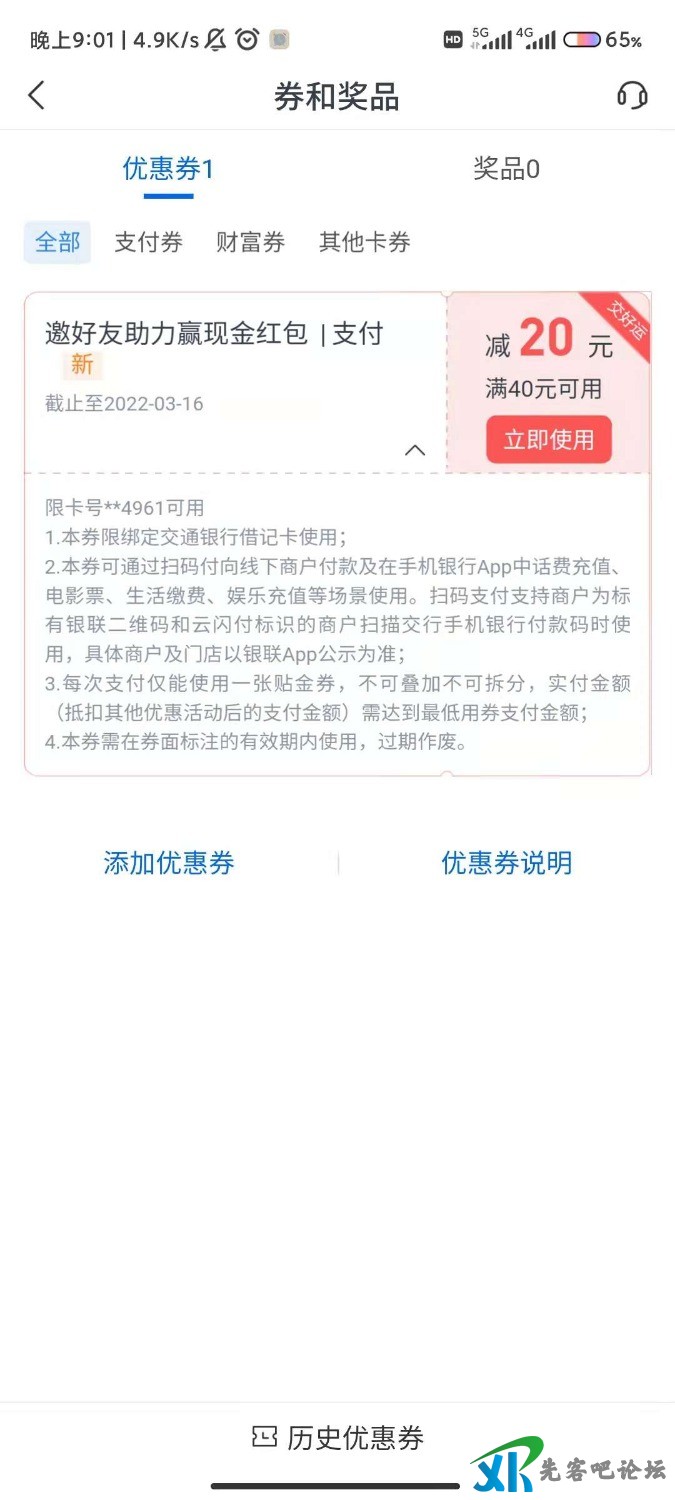This screenshot has height=1500, width=675.
Task: Tap 添加优惠券
Action: [168, 863]
